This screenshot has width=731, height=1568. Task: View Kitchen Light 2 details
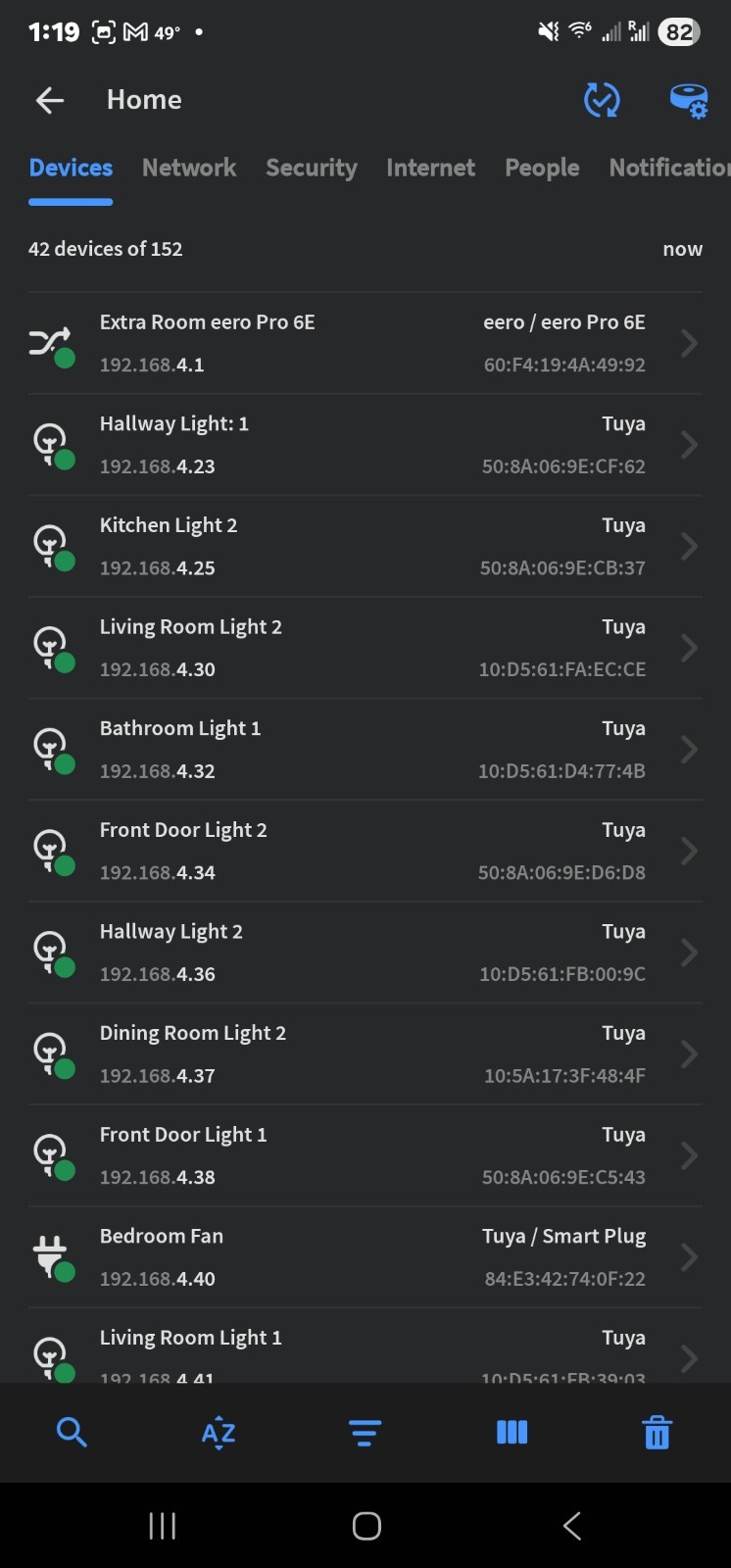365,546
